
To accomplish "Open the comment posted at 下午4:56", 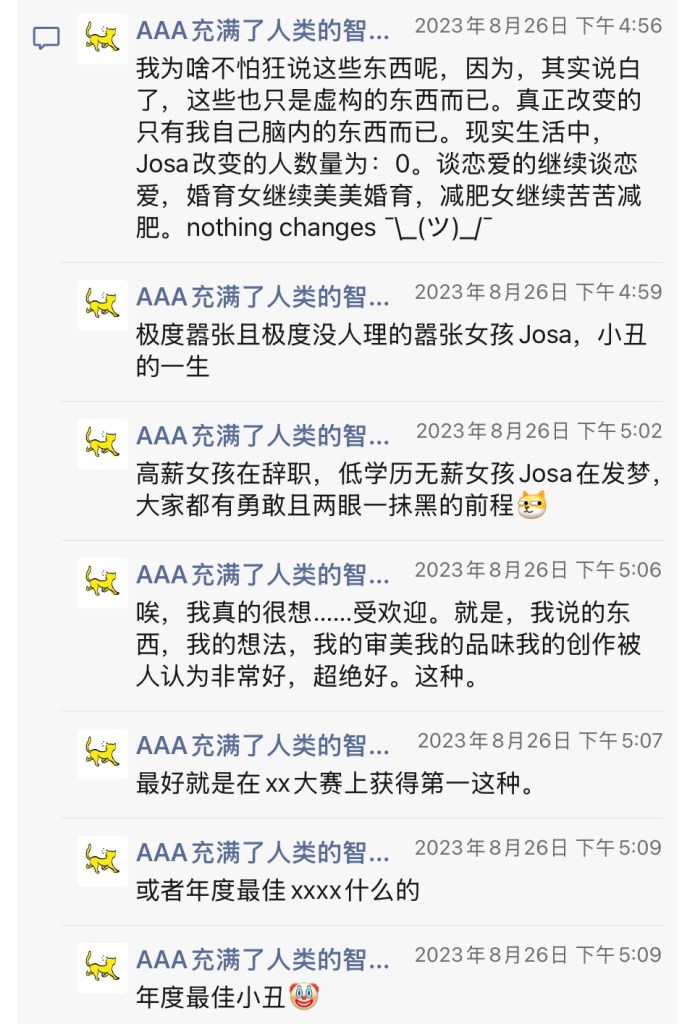I will point(390,148).
